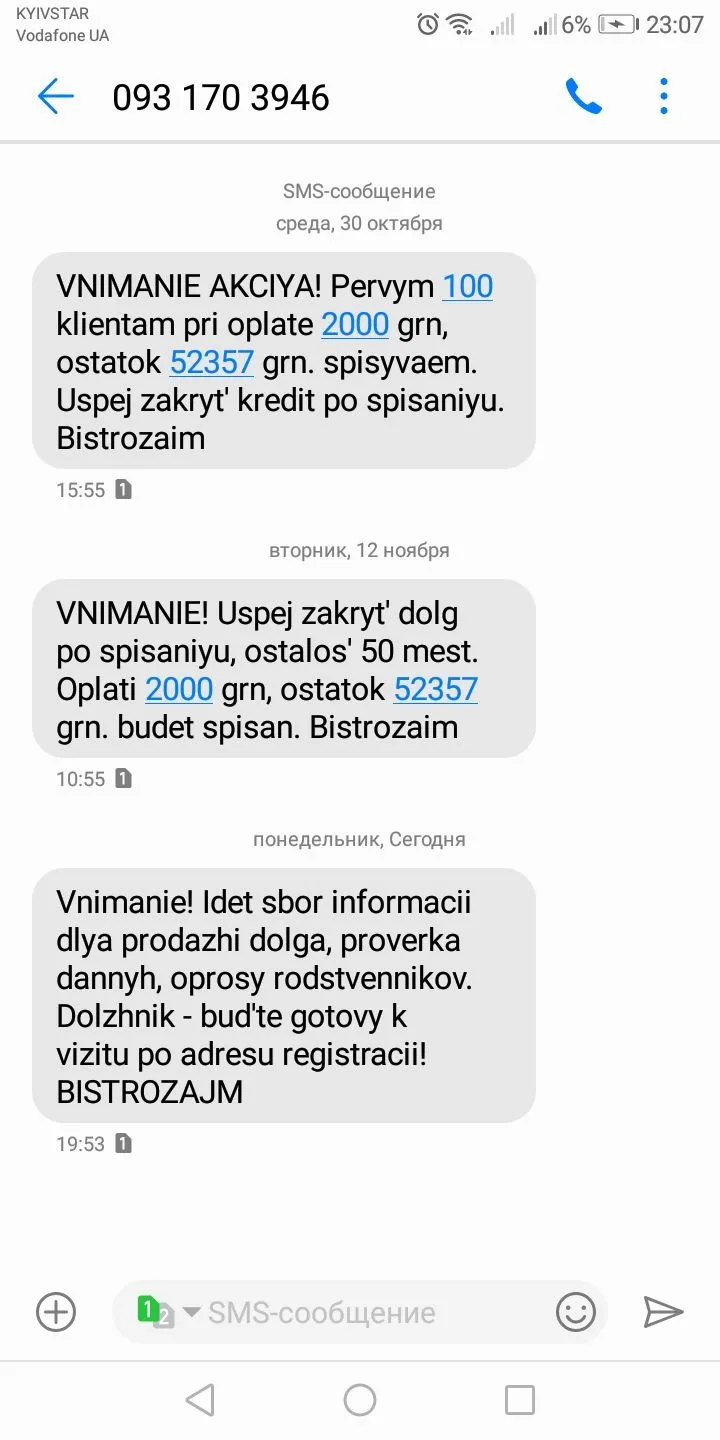Image resolution: width=720 pixels, height=1440 pixels.
Task: Open the emoji picker
Action: [x=576, y=1311]
